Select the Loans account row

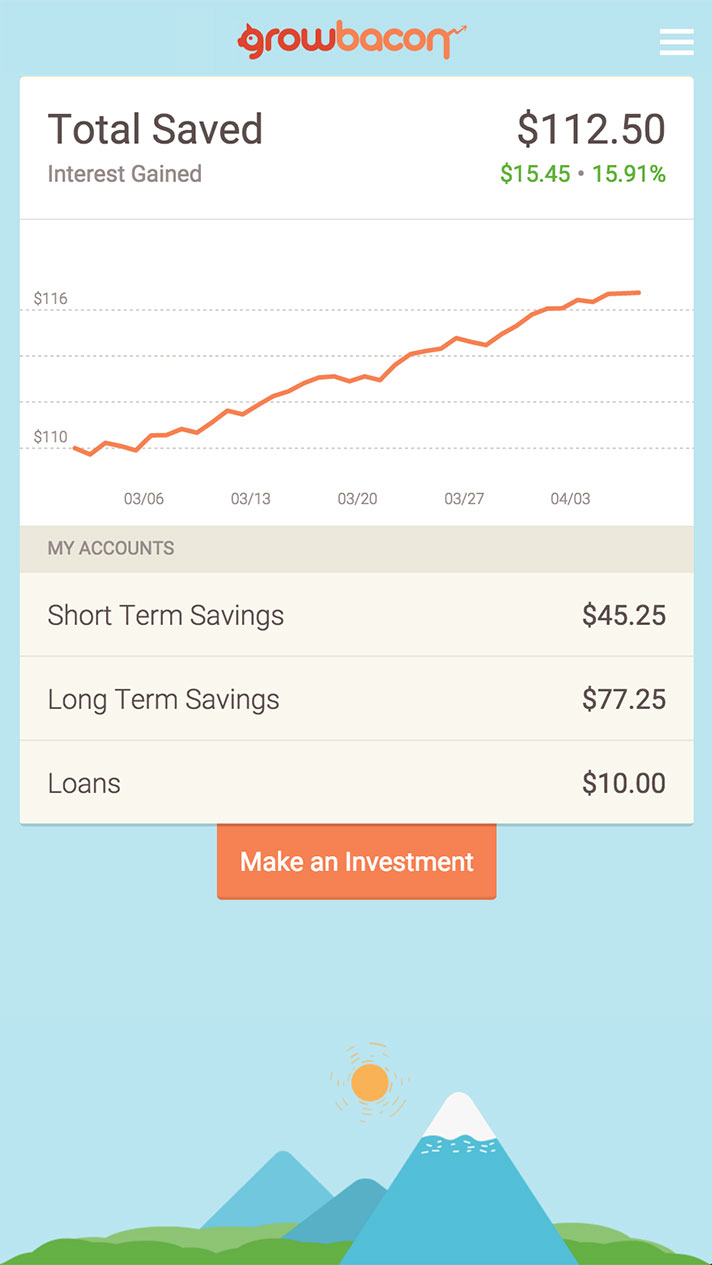(356, 783)
